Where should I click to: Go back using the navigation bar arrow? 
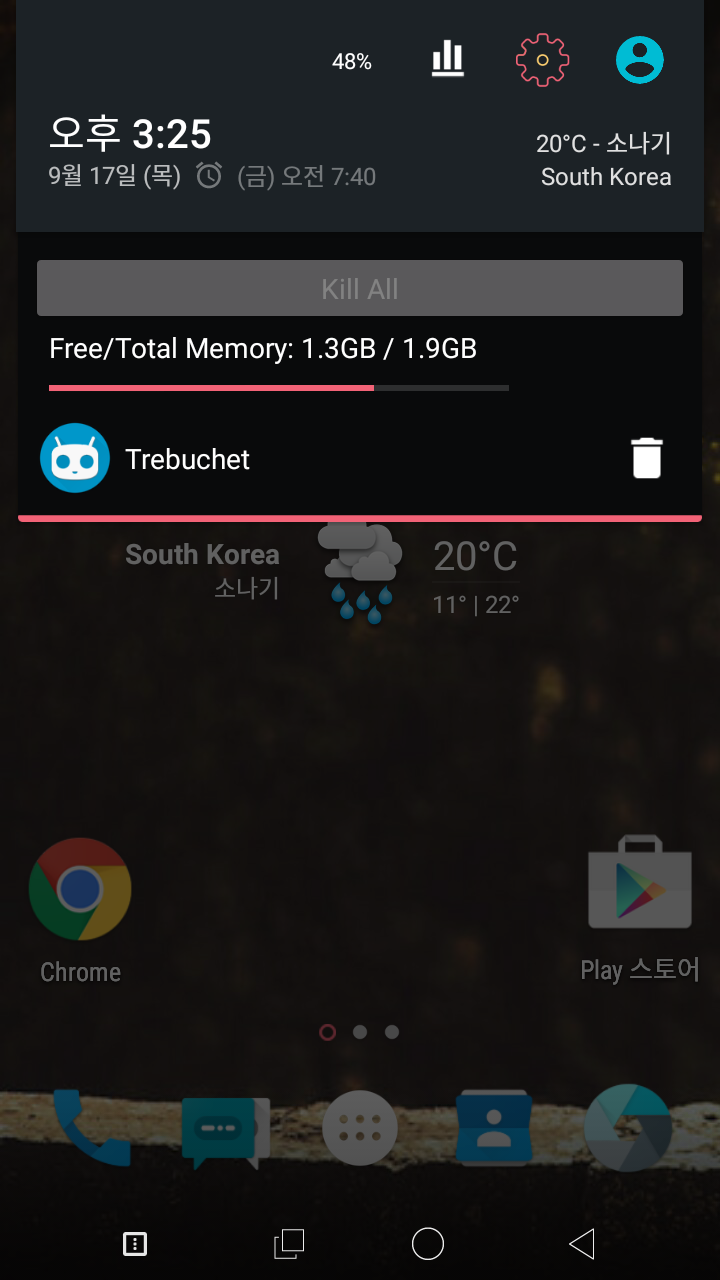coord(581,1243)
